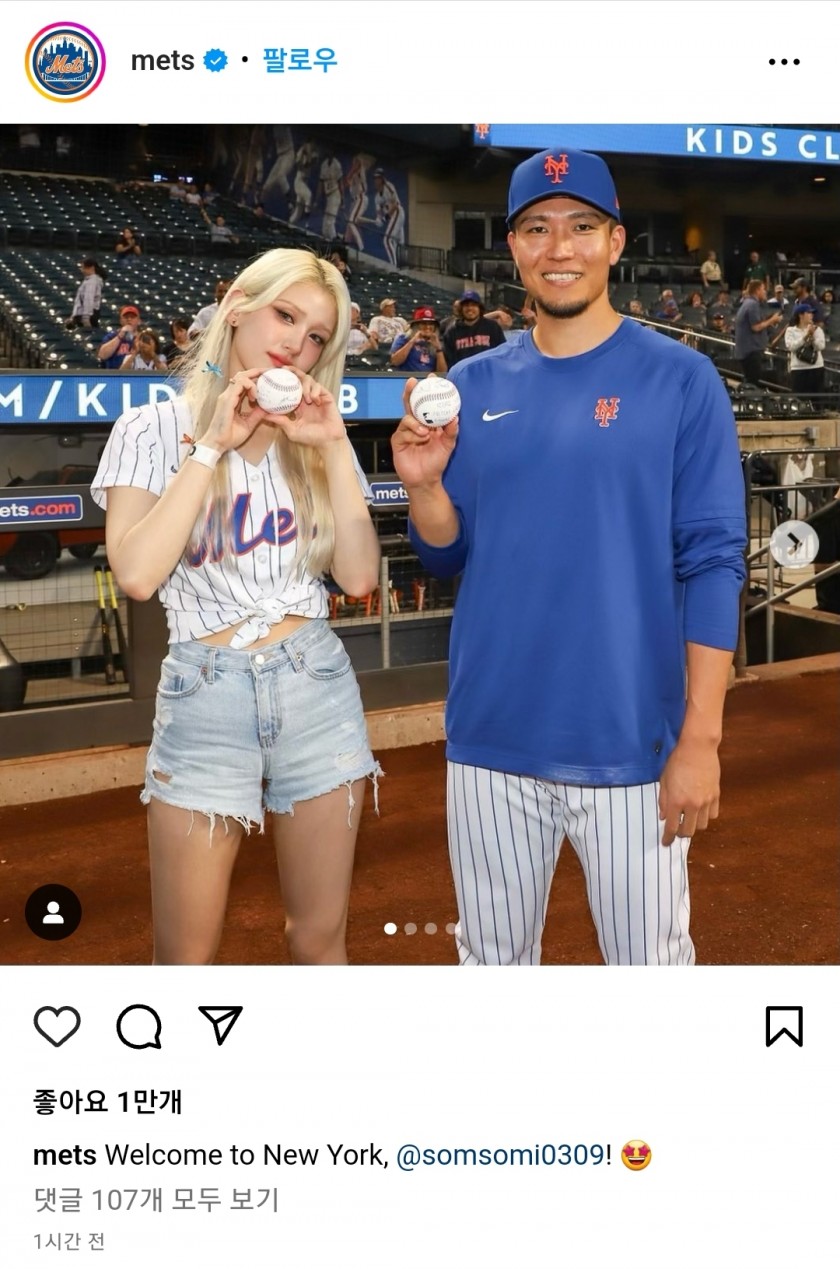This screenshot has width=840, height=1269.
Task: Open the Mets profile picture story
Action: 65,62
